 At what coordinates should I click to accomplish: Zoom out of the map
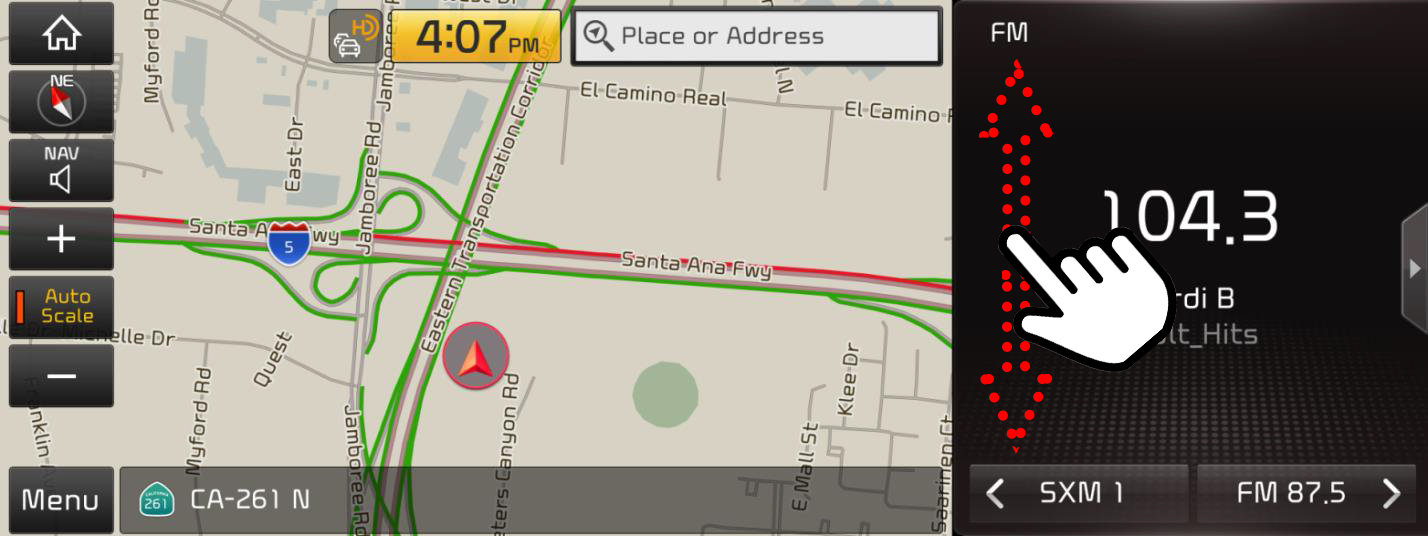[x=61, y=376]
